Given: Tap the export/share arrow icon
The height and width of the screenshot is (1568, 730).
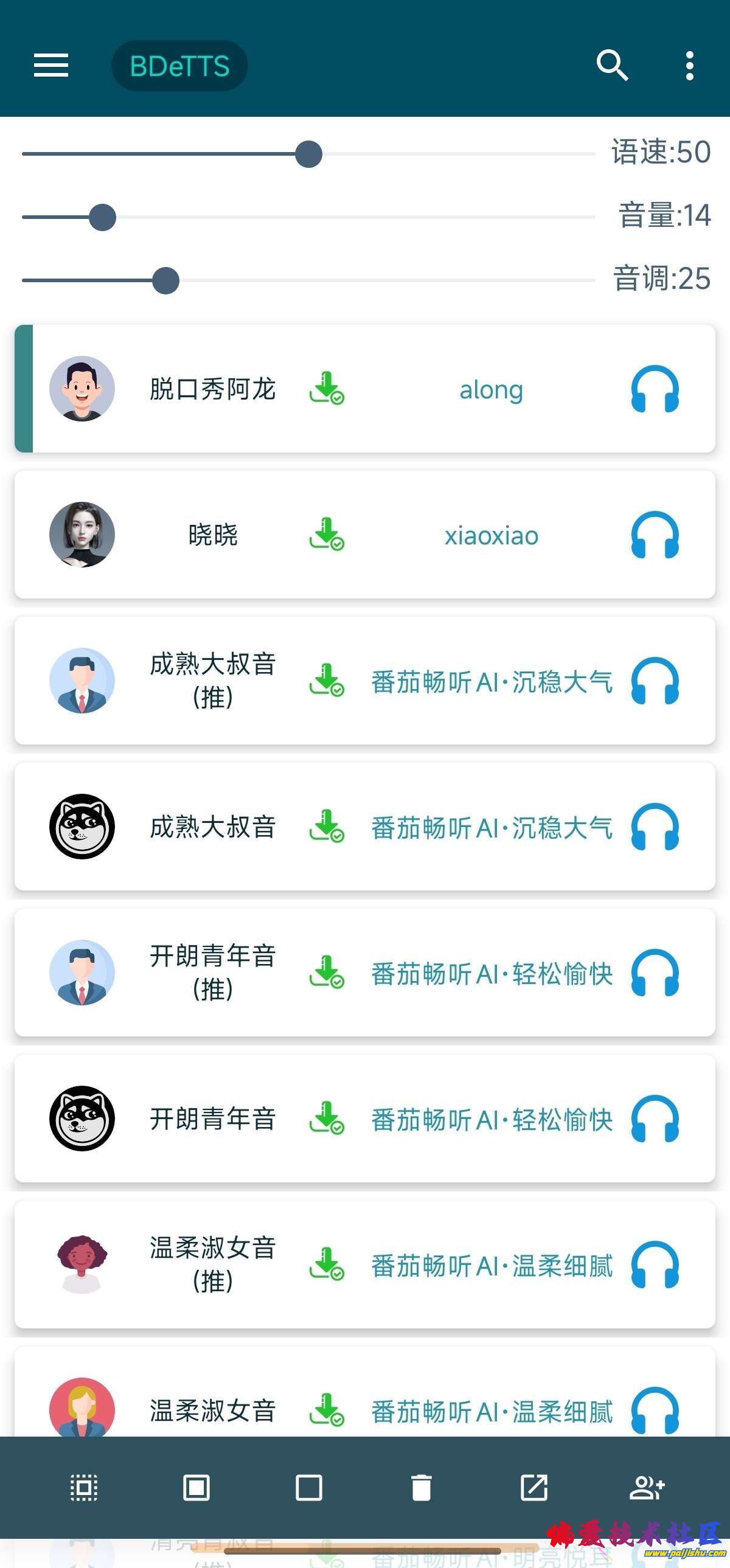Looking at the screenshot, I should point(534,1488).
